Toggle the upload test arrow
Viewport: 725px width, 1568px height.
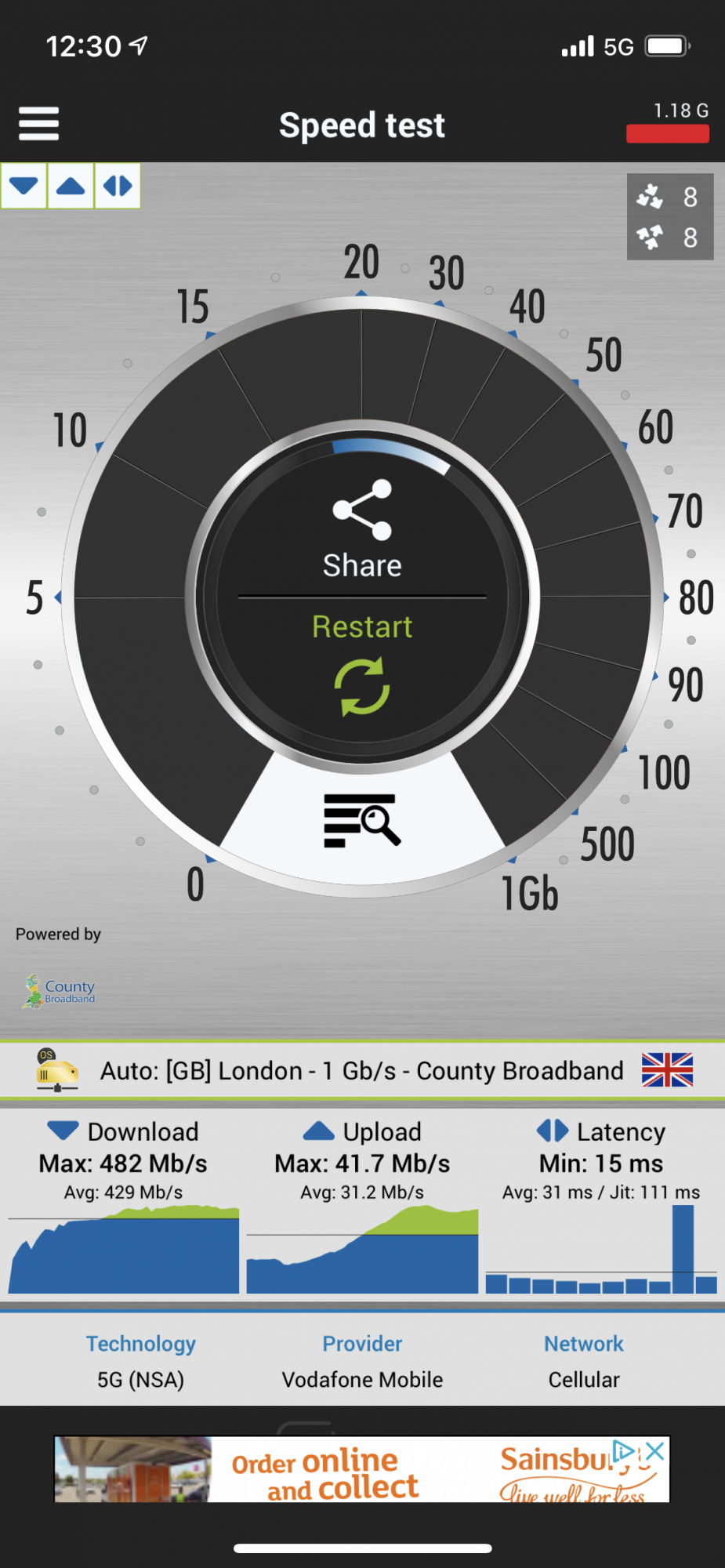[x=71, y=187]
